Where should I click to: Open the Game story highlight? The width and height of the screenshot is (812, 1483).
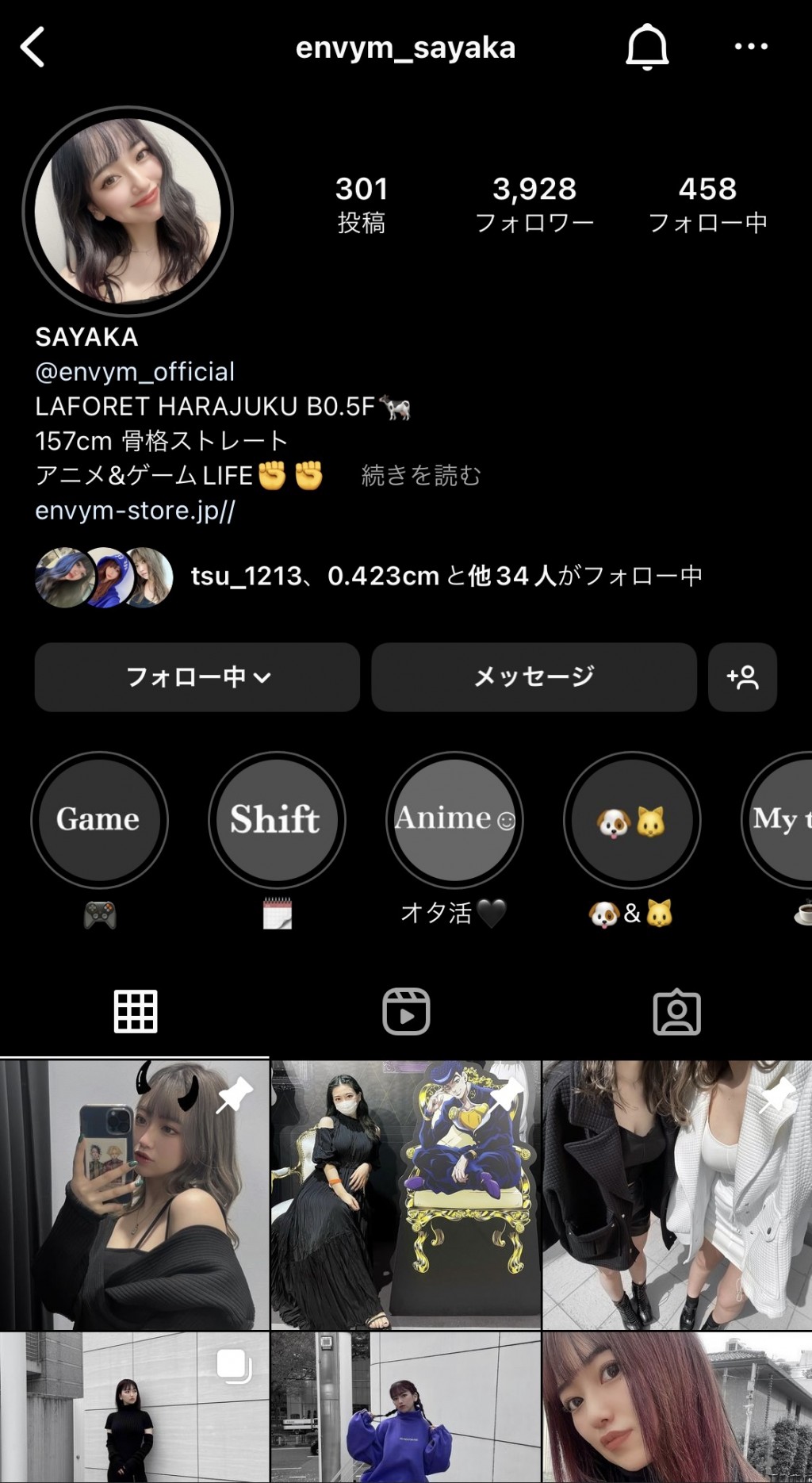point(98,821)
